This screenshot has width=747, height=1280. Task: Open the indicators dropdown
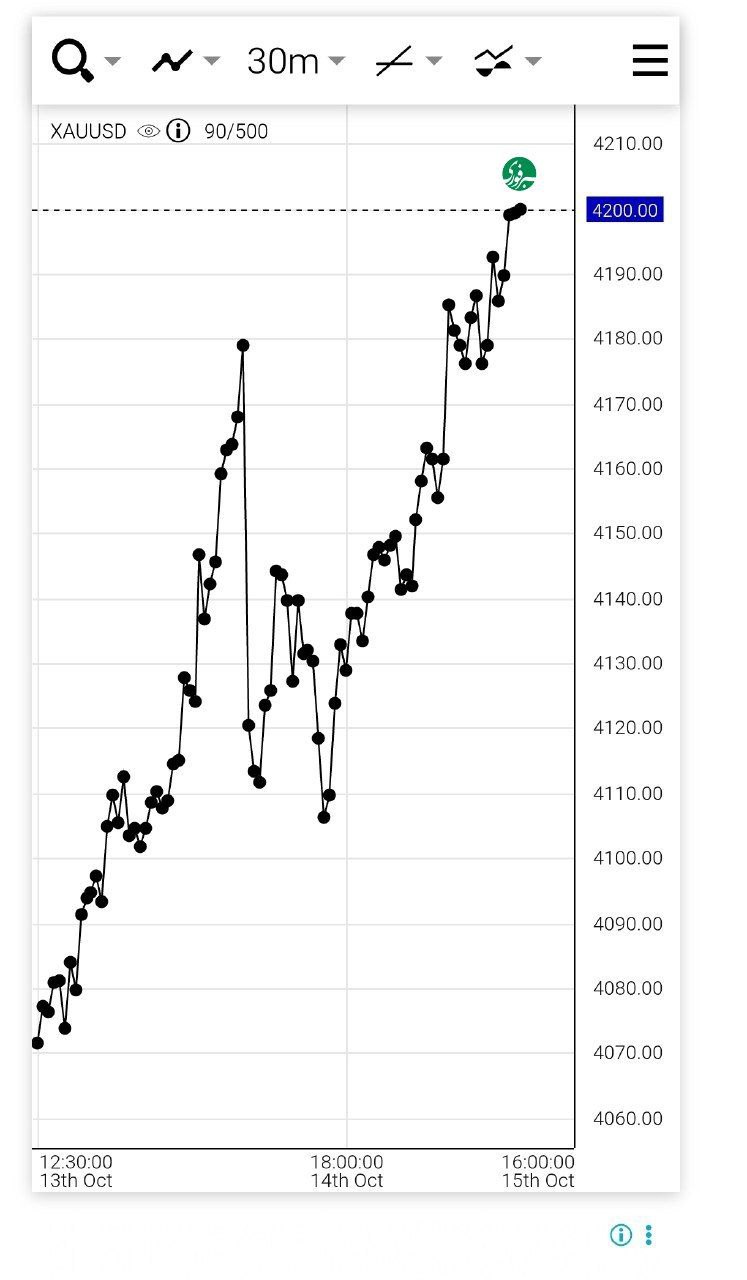pos(507,61)
